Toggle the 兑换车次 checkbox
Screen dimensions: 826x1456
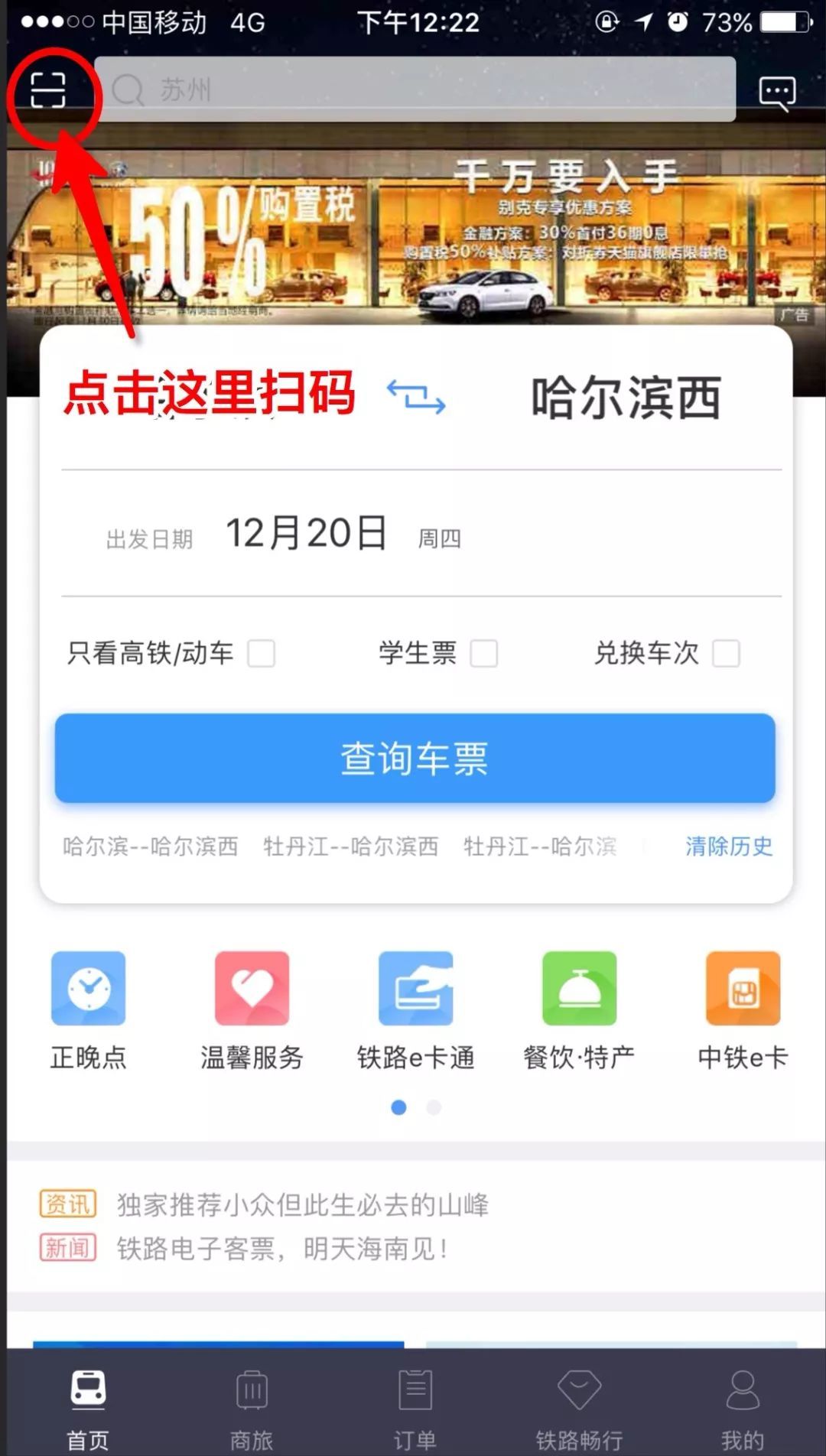tap(724, 654)
